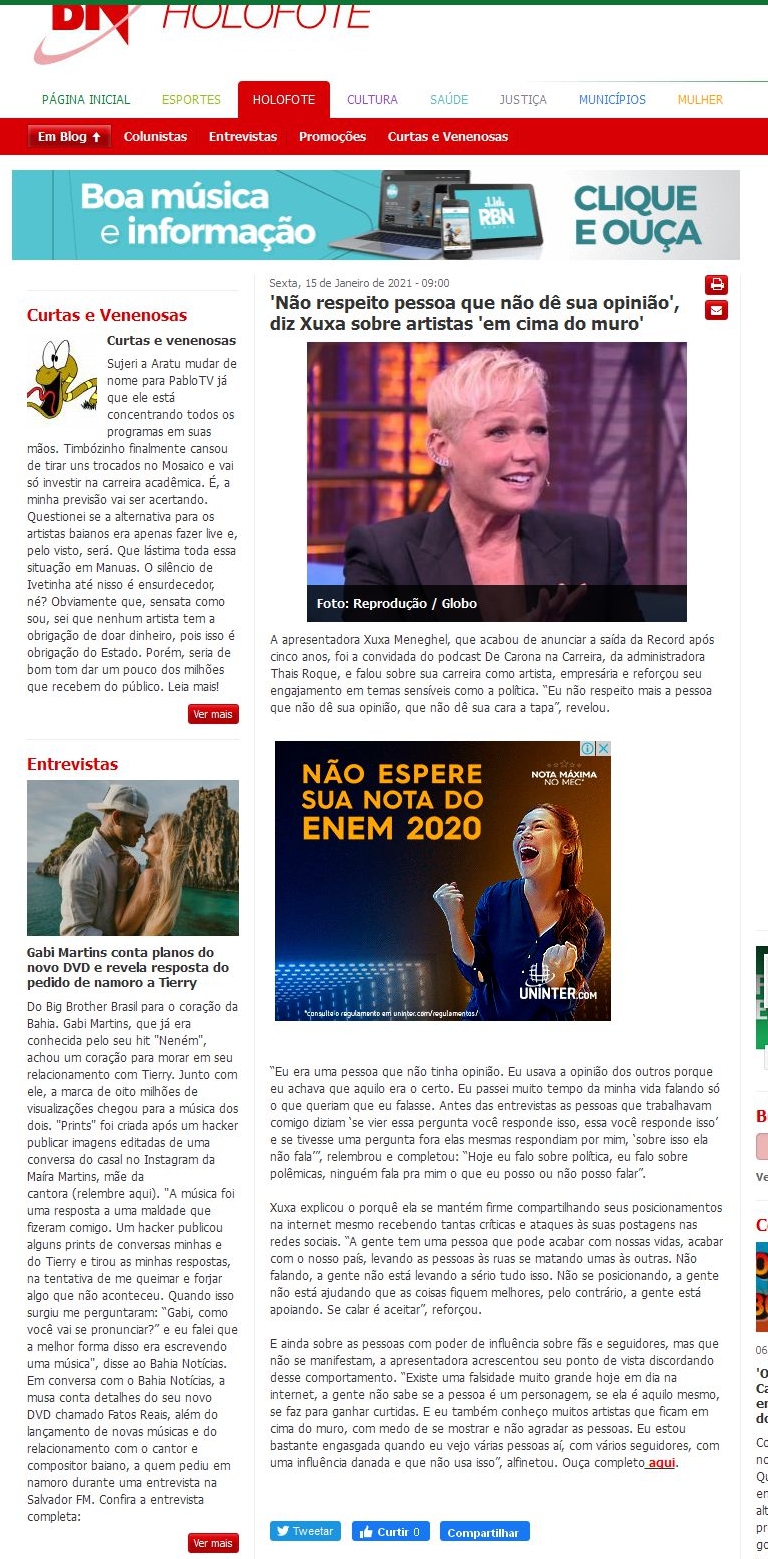Open the Página Inicial tab
Image resolution: width=768 pixels, height=1559 pixels.
point(86,100)
